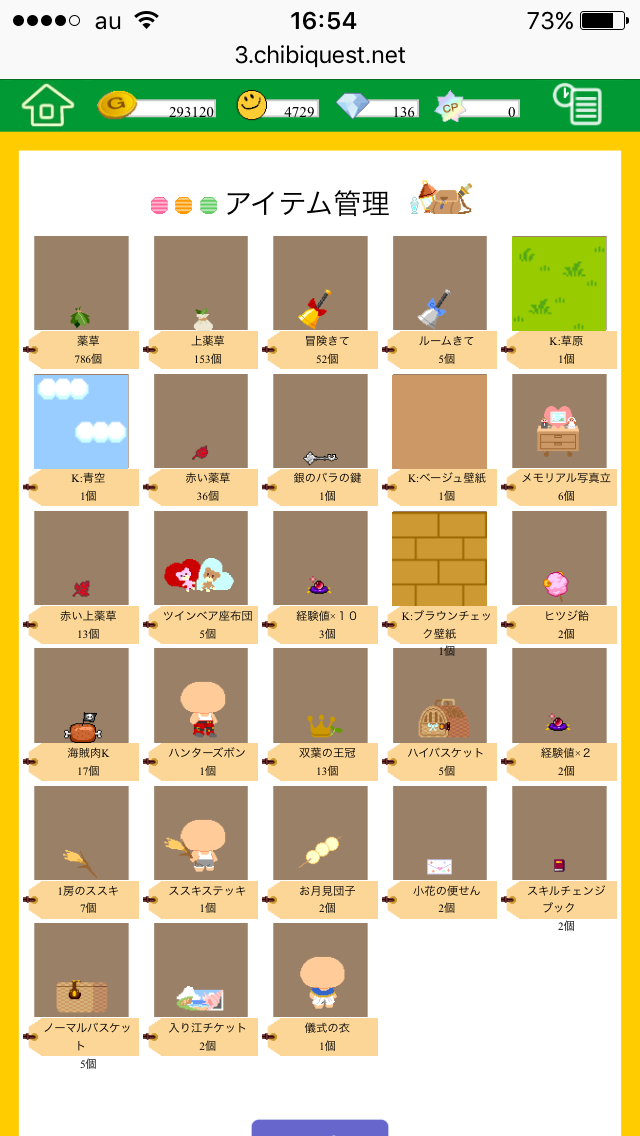Open the 上薬草 item
Screen dimensions: 640x1136
[x=201, y=283]
